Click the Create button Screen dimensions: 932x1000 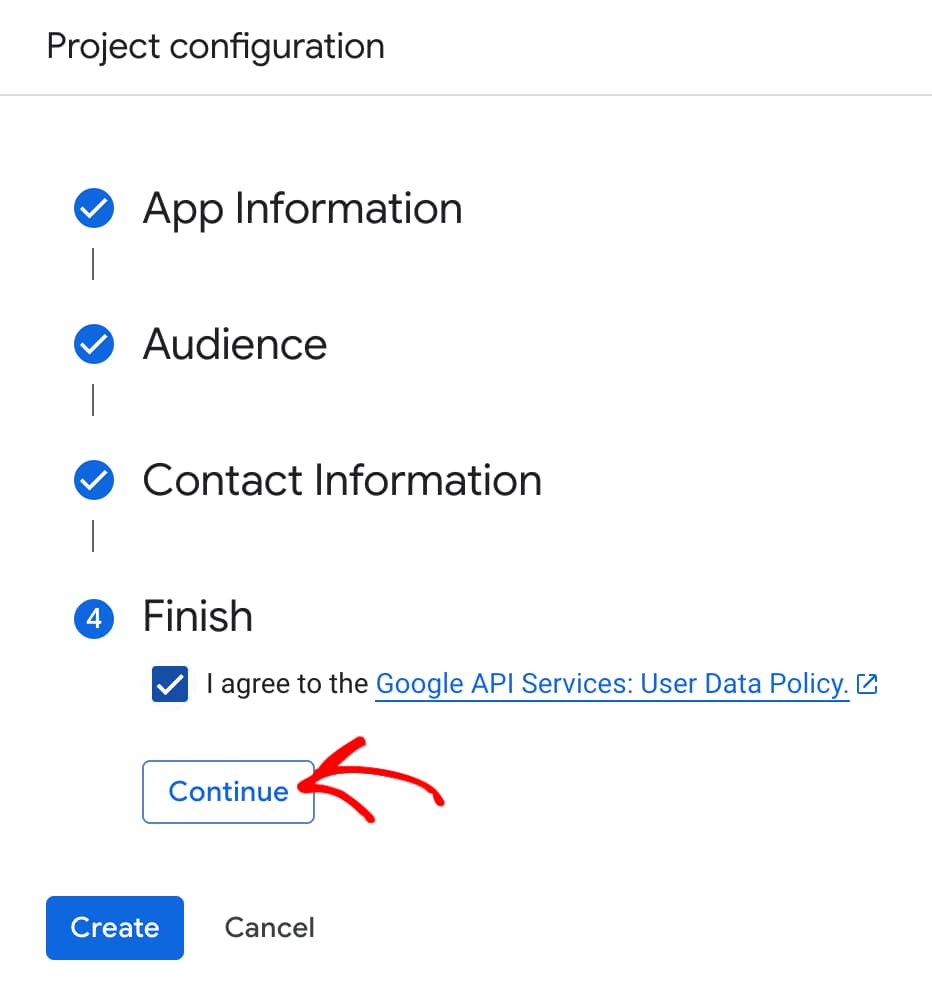click(114, 928)
